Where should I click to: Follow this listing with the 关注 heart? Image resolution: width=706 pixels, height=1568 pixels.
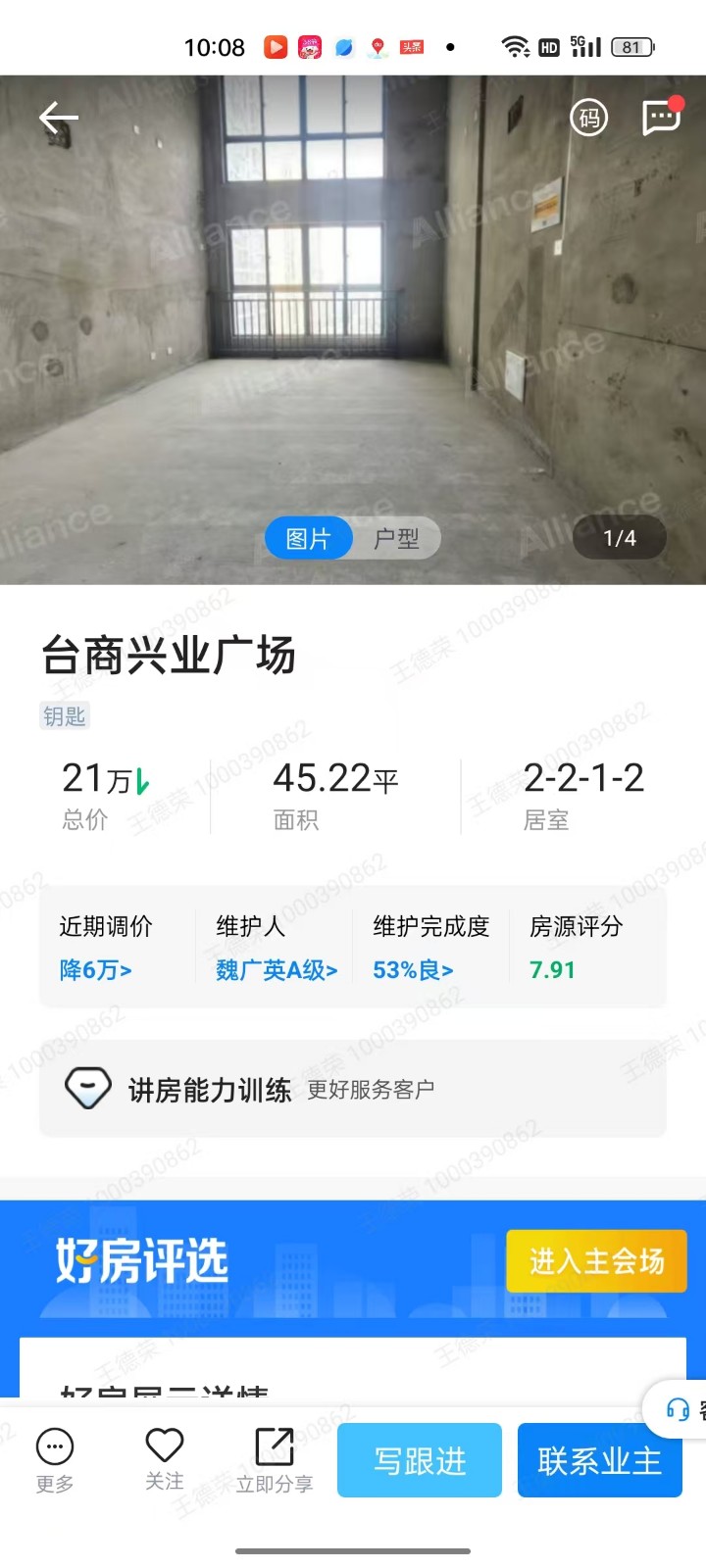(165, 1458)
